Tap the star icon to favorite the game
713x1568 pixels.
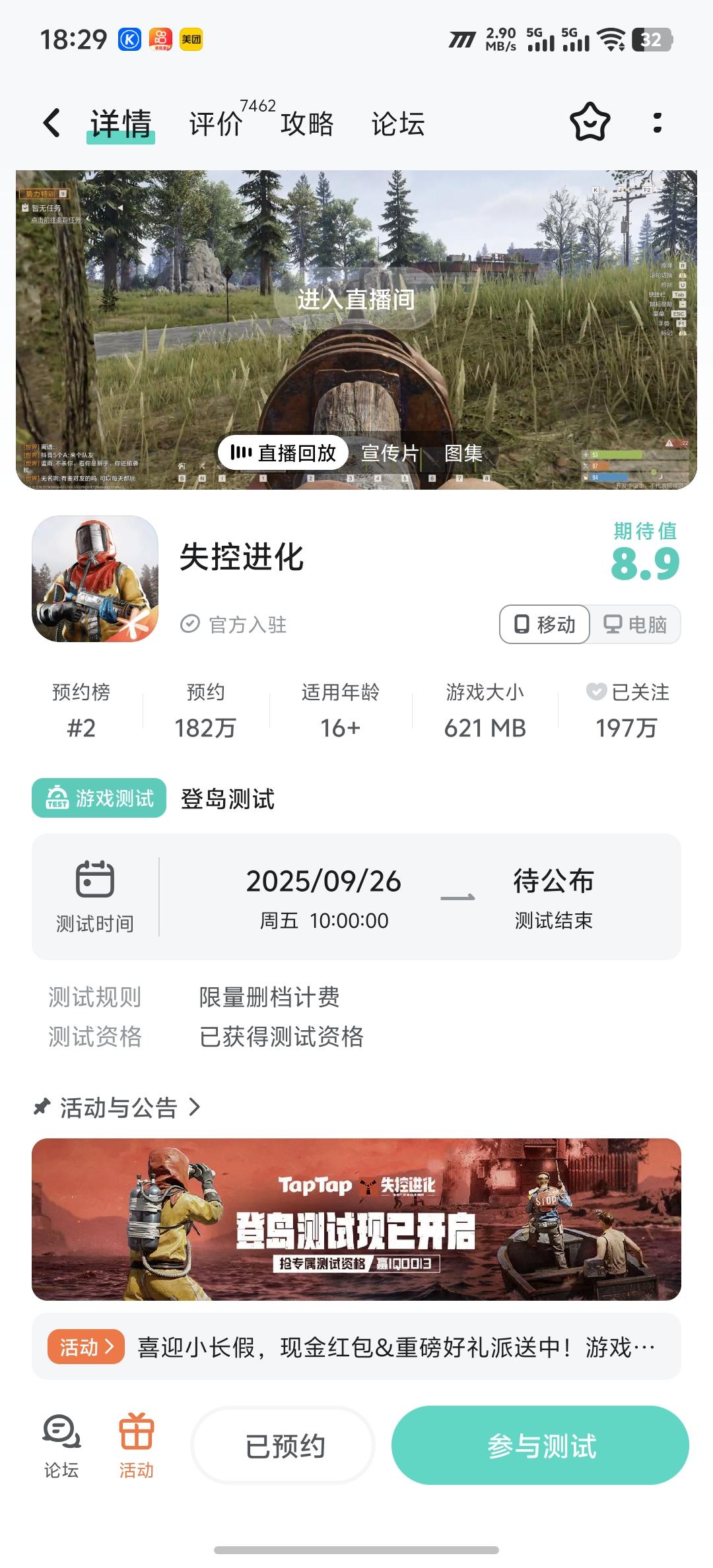point(590,123)
